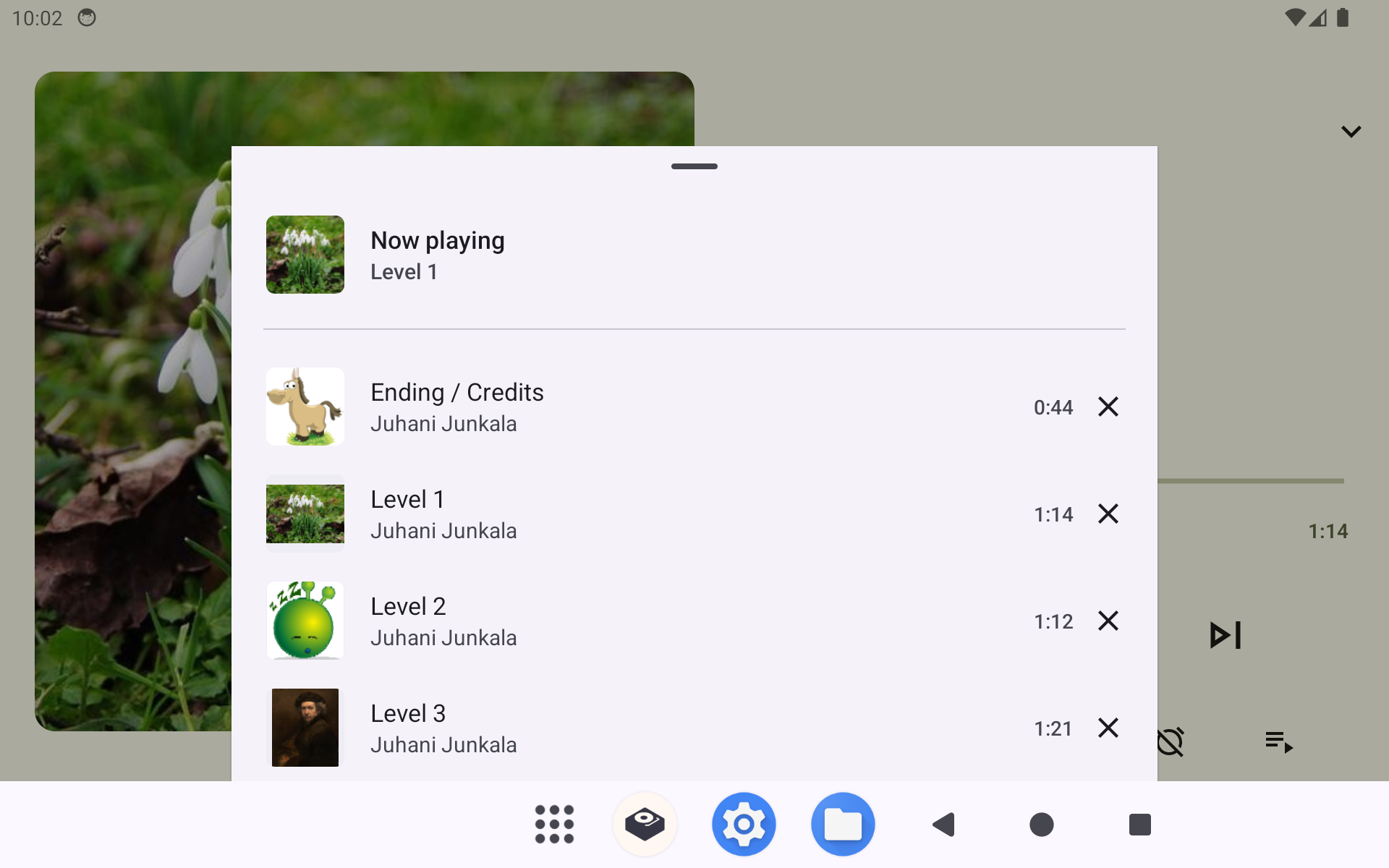Image resolution: width=1389 pixels, height=868 pixels.
Task: Open the Files app in the taskbar
Action: click(x=843, y=824)
